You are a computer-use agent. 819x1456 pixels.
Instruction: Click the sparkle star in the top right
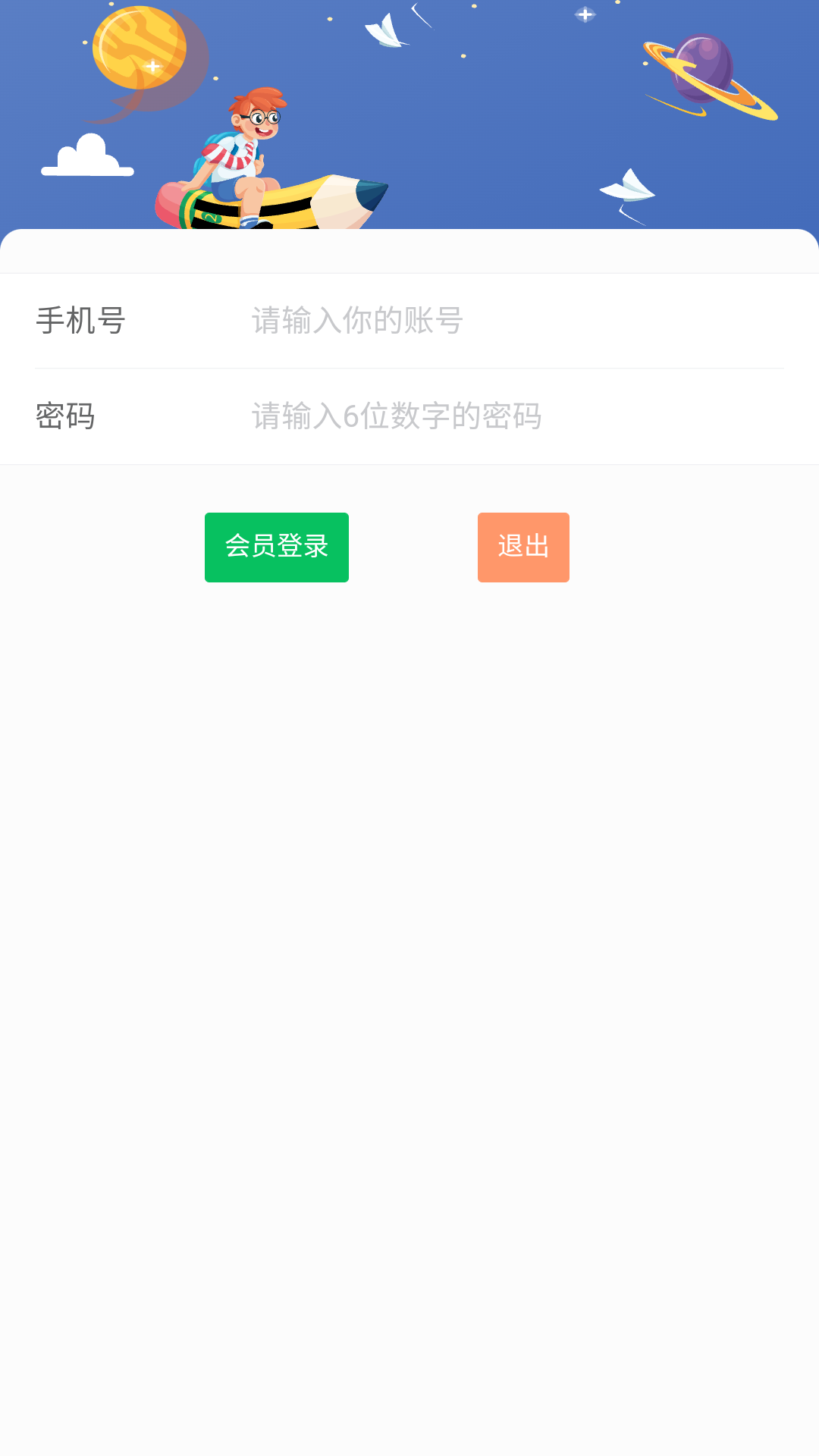point(584,14)
